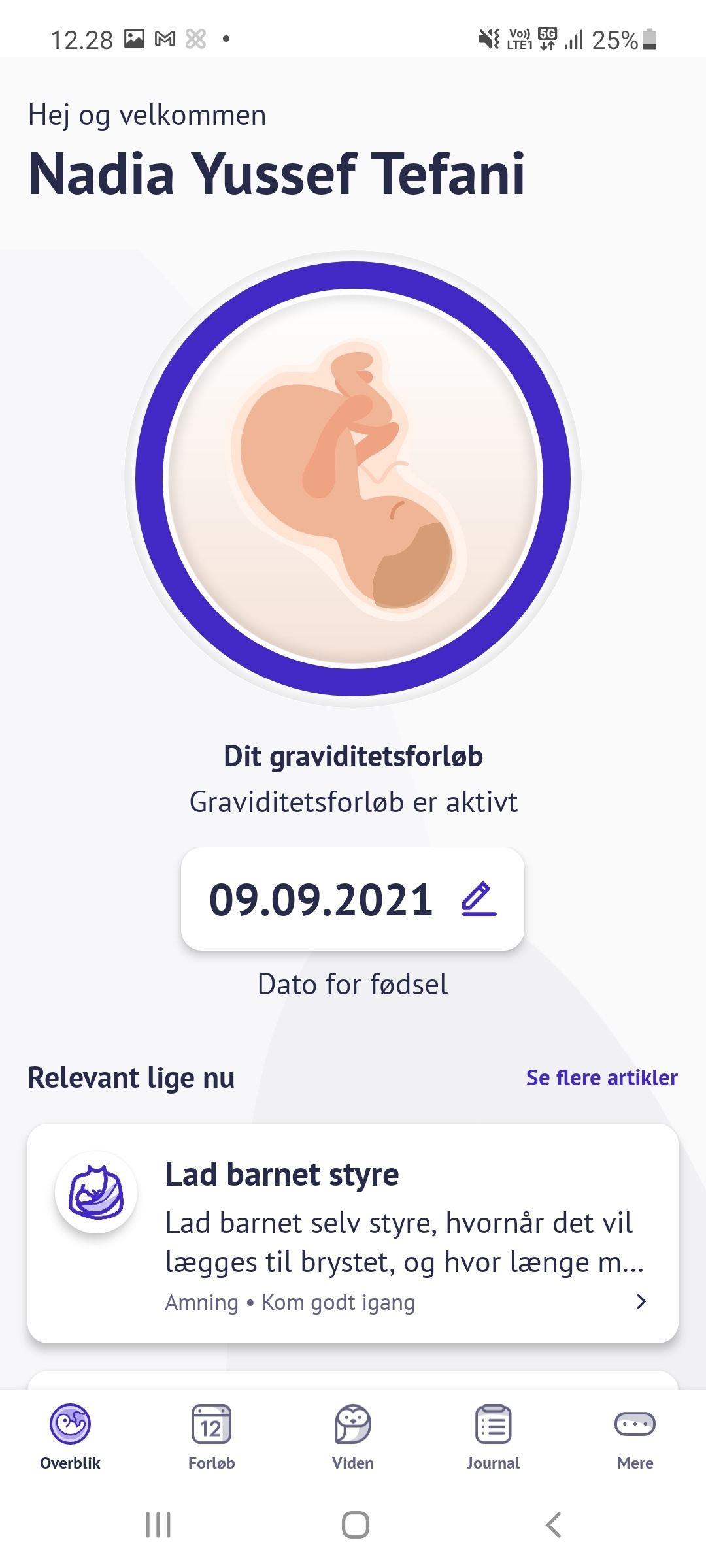Open the 'Lad barnet styre' article
This screenshot has height=1568, width=706.
(x=353, y=1233)
